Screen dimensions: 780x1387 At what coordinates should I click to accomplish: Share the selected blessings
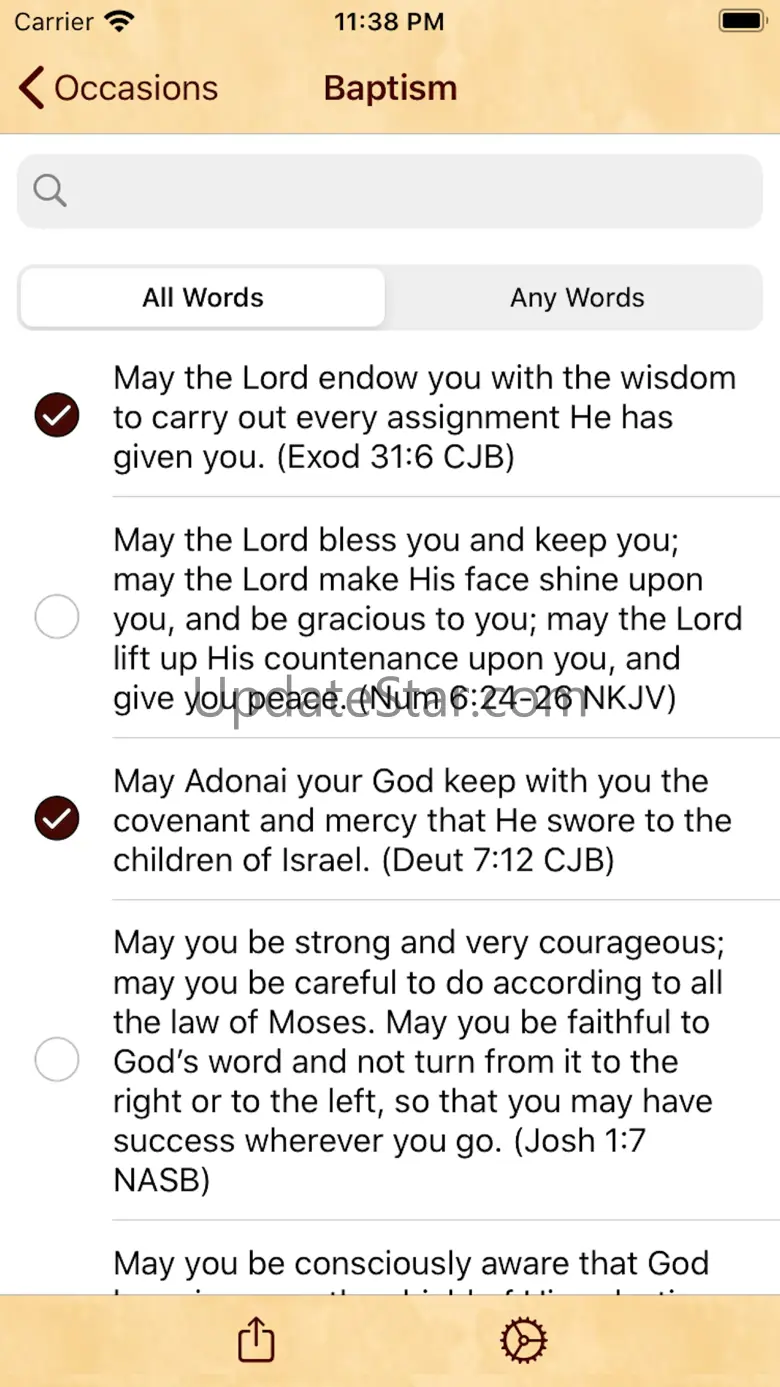(x=256, y=1340)
